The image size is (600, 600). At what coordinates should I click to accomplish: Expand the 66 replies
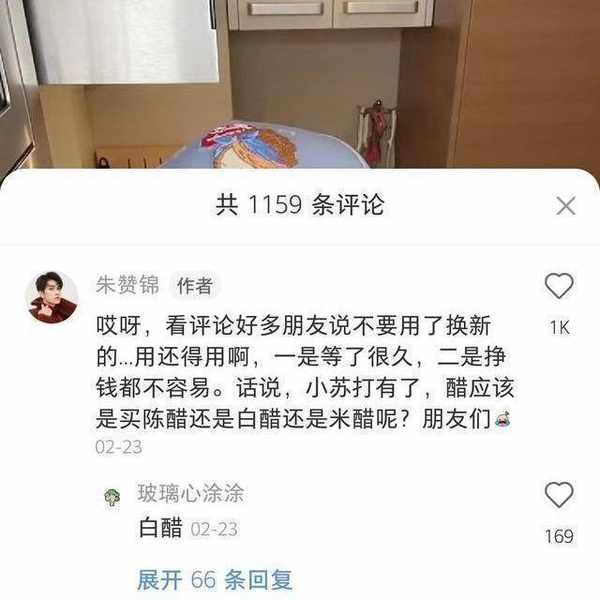click(x=214, y=579)
